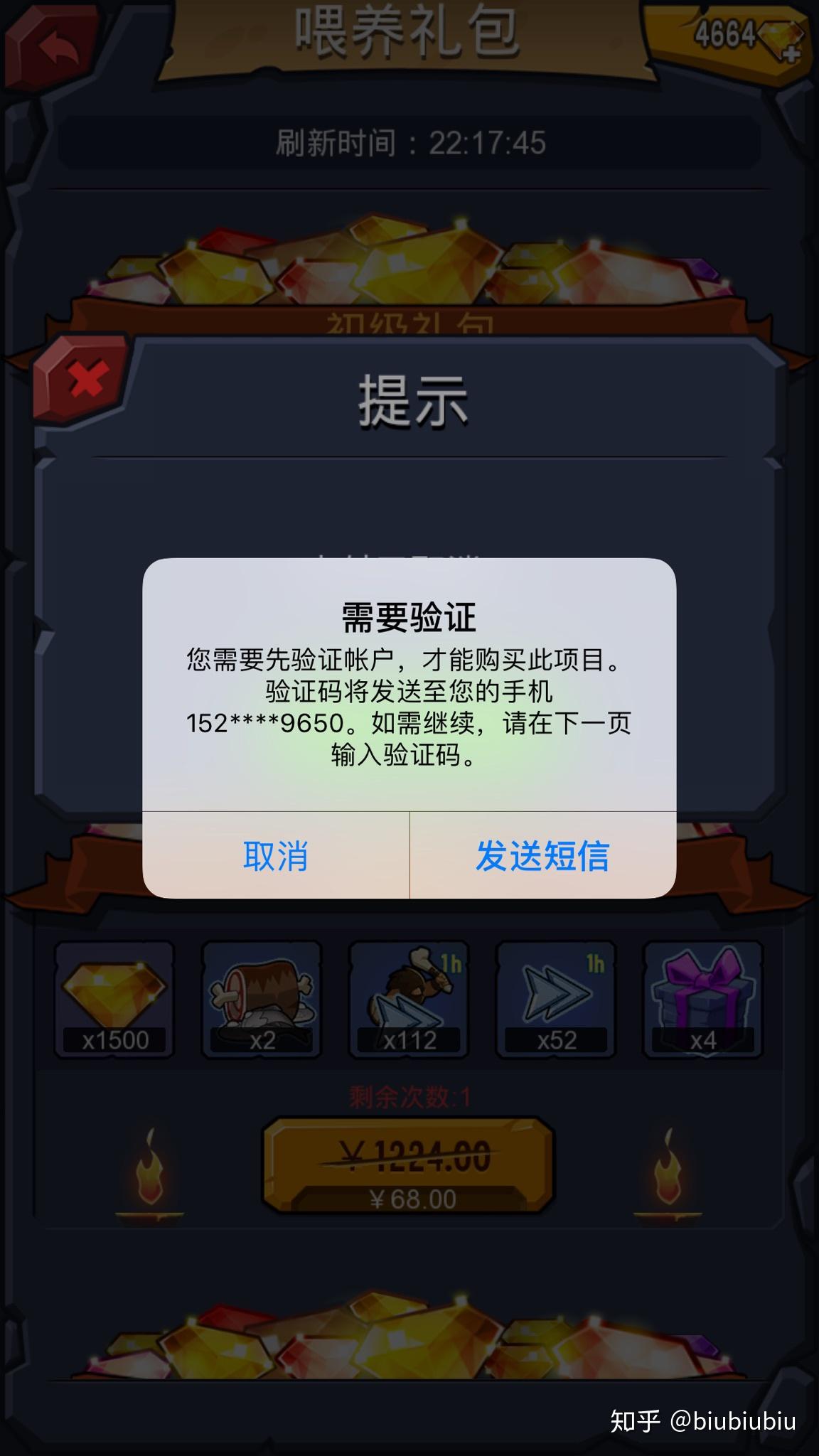Tap 发送短信 to send the code
819x1456 pixels.
pyautogui.click(x=542, y=855)
